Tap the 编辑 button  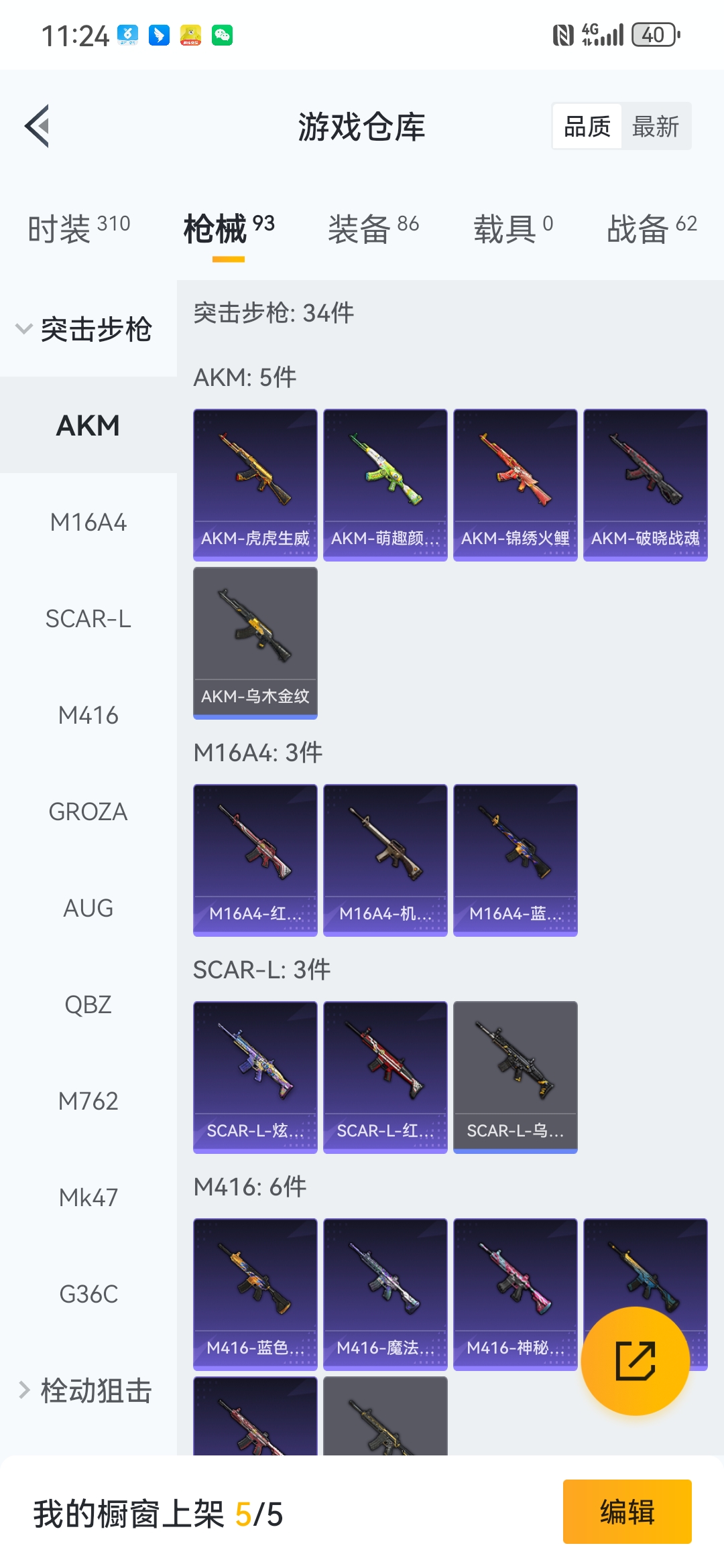click(x=627, y=1512)
